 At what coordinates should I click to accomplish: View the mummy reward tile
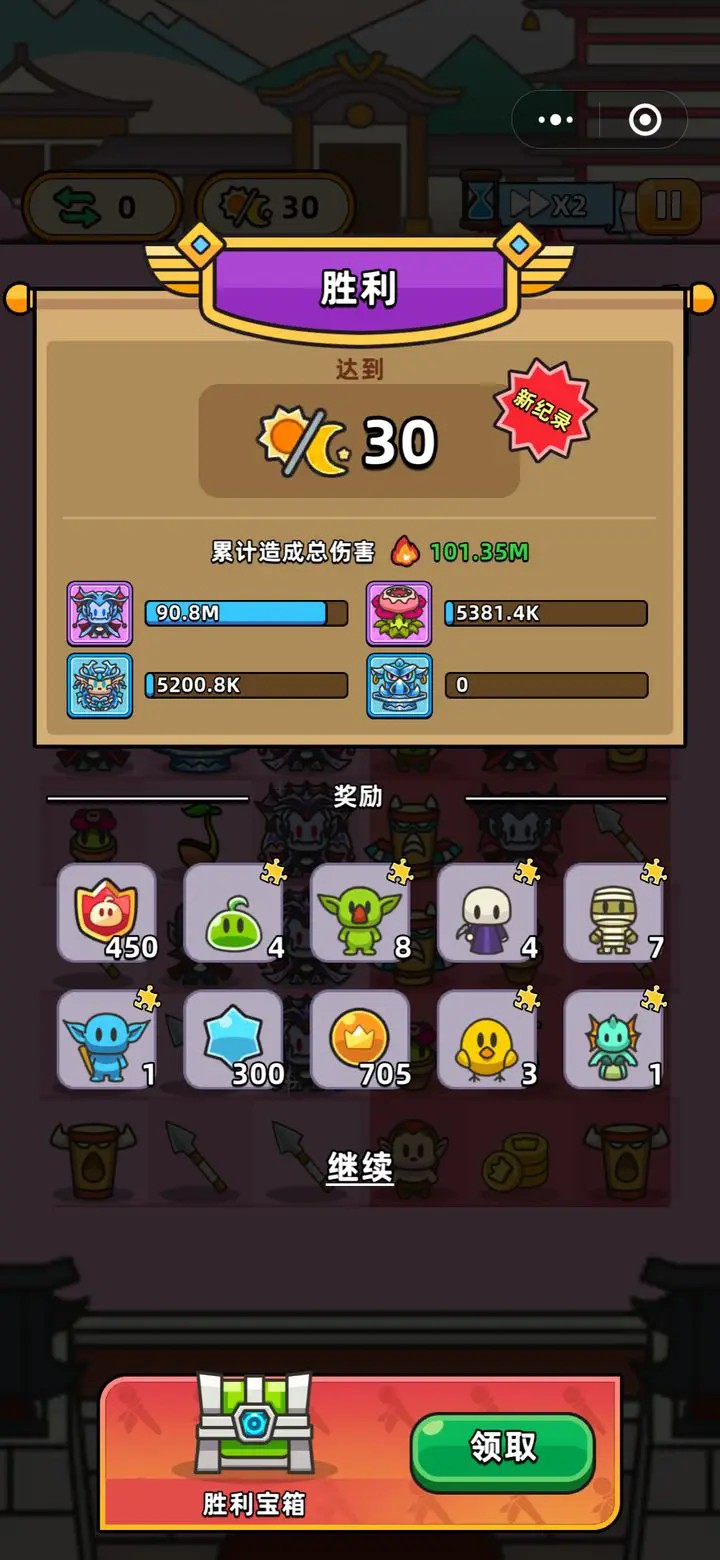(613, 913)
